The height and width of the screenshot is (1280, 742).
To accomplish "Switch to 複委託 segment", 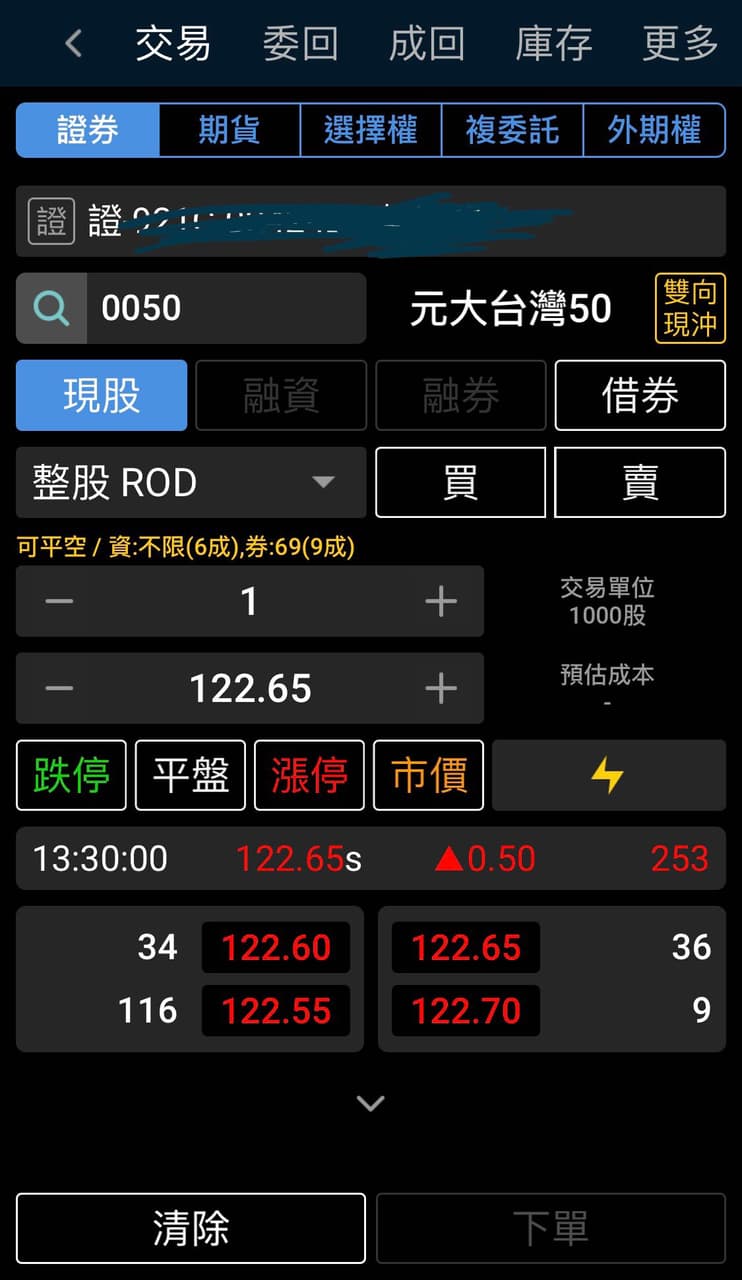I will pos(512,130).
